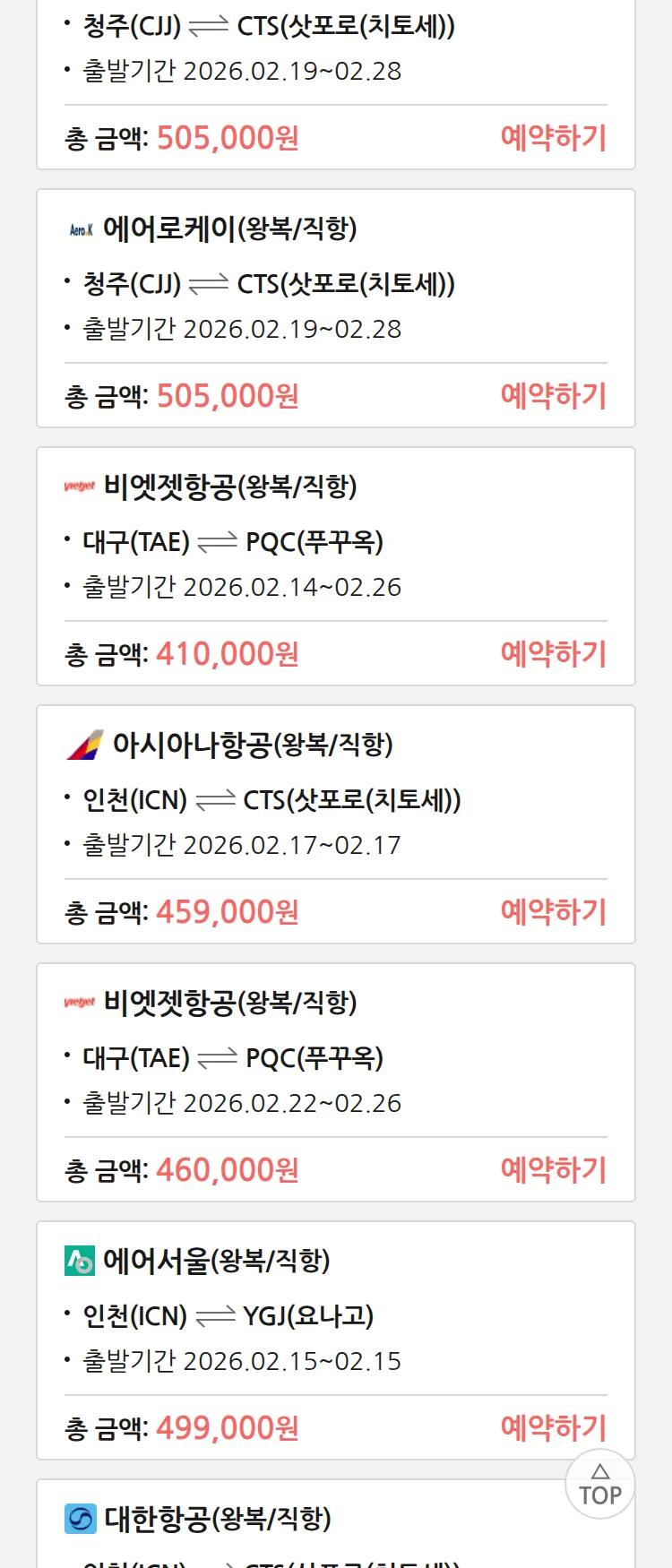Tap 예약하기 for the first 505,000원 fare
The height and width of the screenshot is (1568, 672).
click(553, 138)
